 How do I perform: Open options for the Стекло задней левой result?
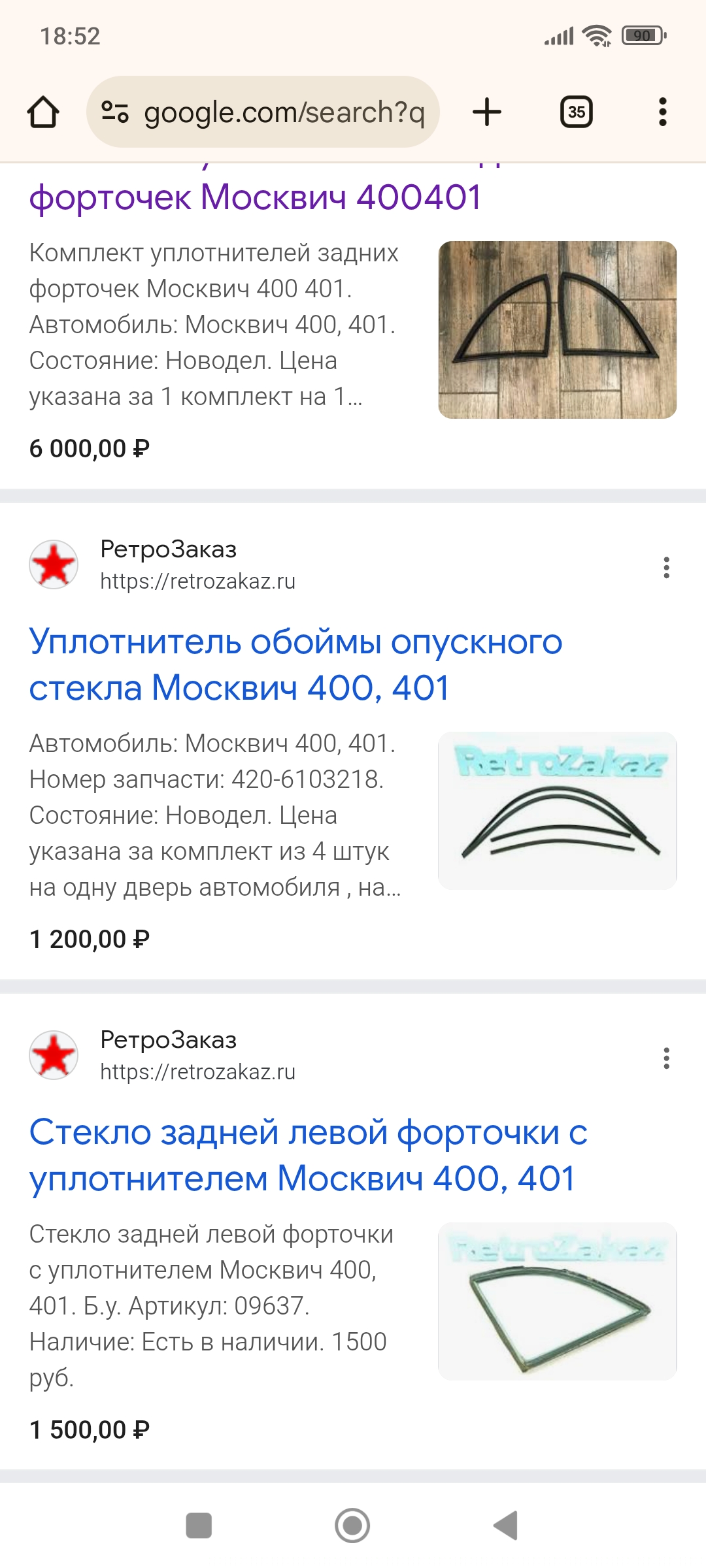(666, 1058)
